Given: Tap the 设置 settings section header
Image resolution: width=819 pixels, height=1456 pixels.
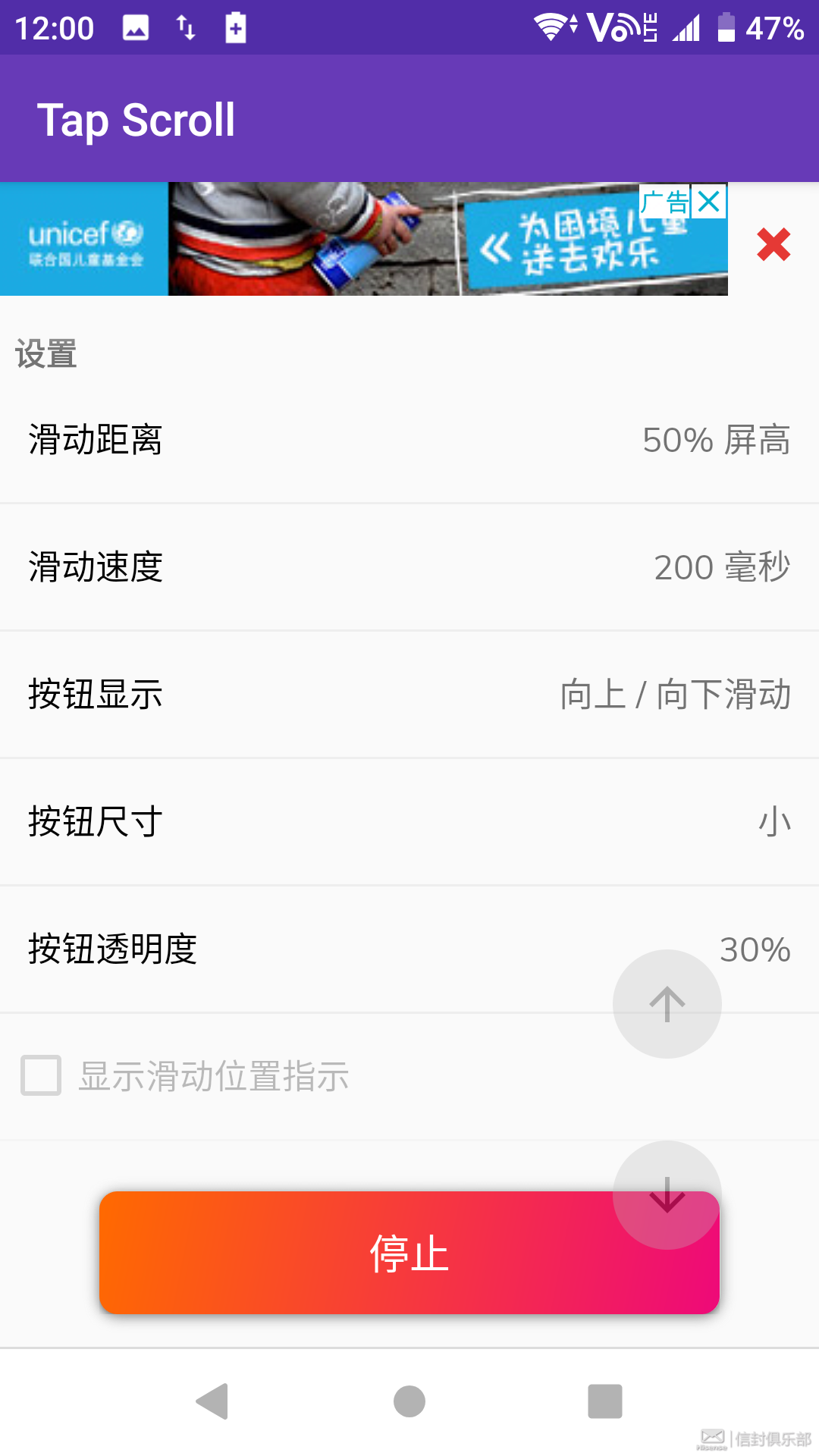Looking at the screenshot, I should 44,353.
